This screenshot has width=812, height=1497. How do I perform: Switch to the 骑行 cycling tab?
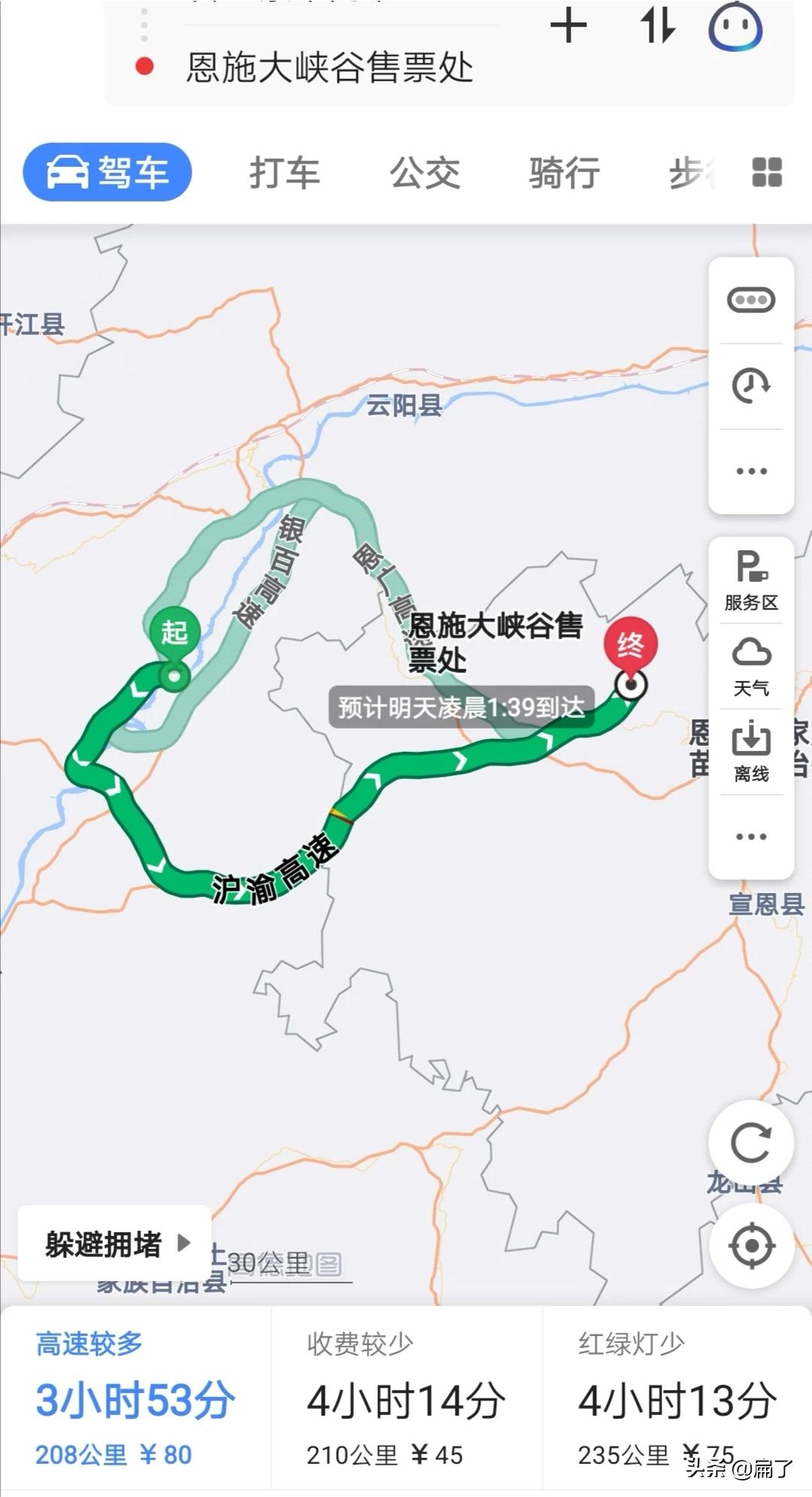565,173
